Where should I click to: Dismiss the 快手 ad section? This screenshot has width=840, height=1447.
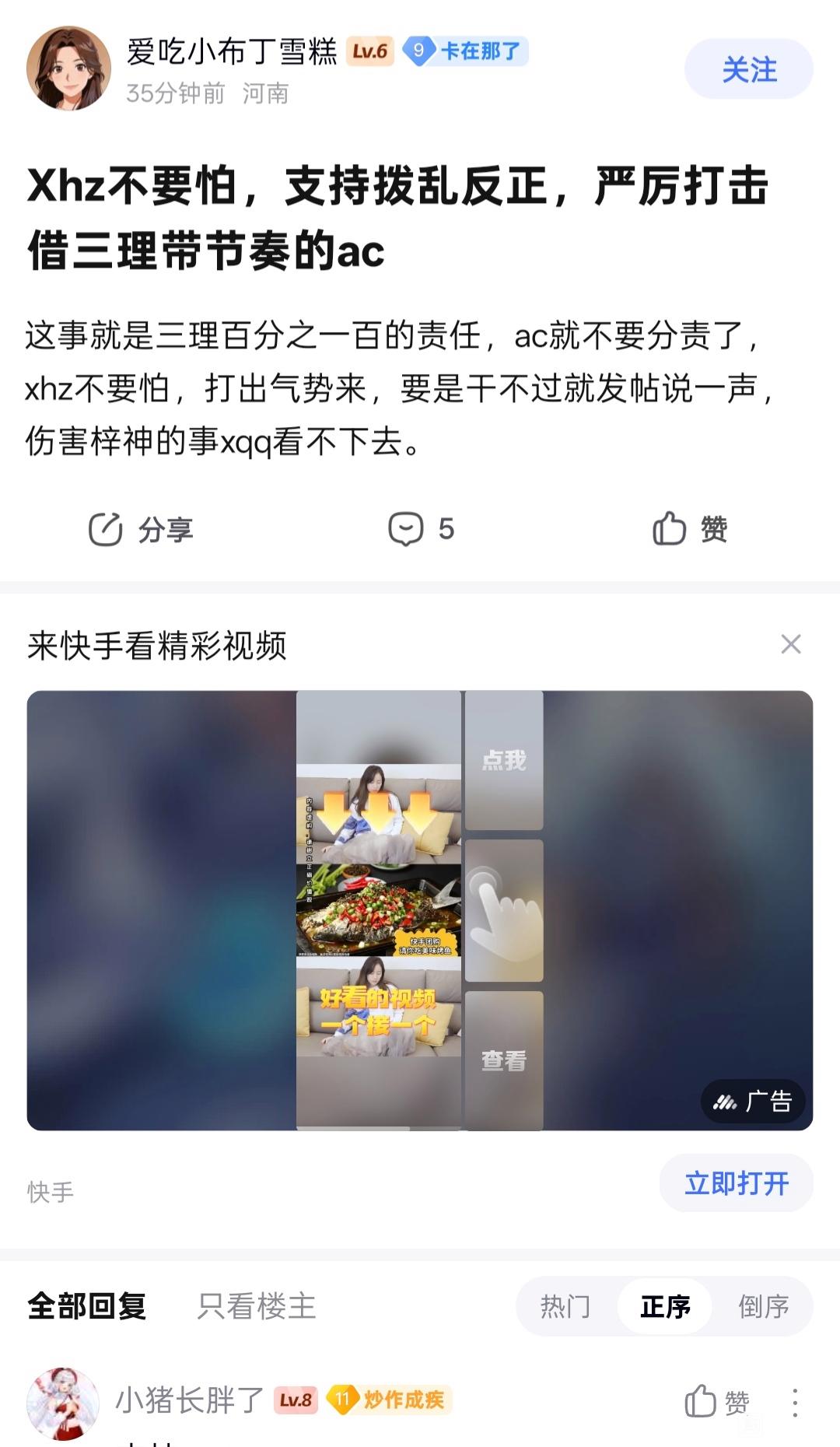coord(791,644)
